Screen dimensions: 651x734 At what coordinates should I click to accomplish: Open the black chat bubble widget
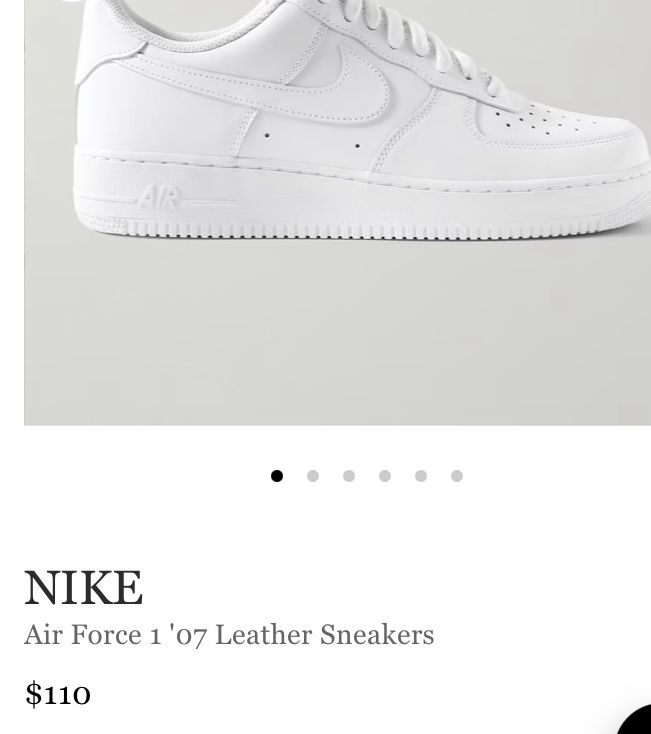637,722
